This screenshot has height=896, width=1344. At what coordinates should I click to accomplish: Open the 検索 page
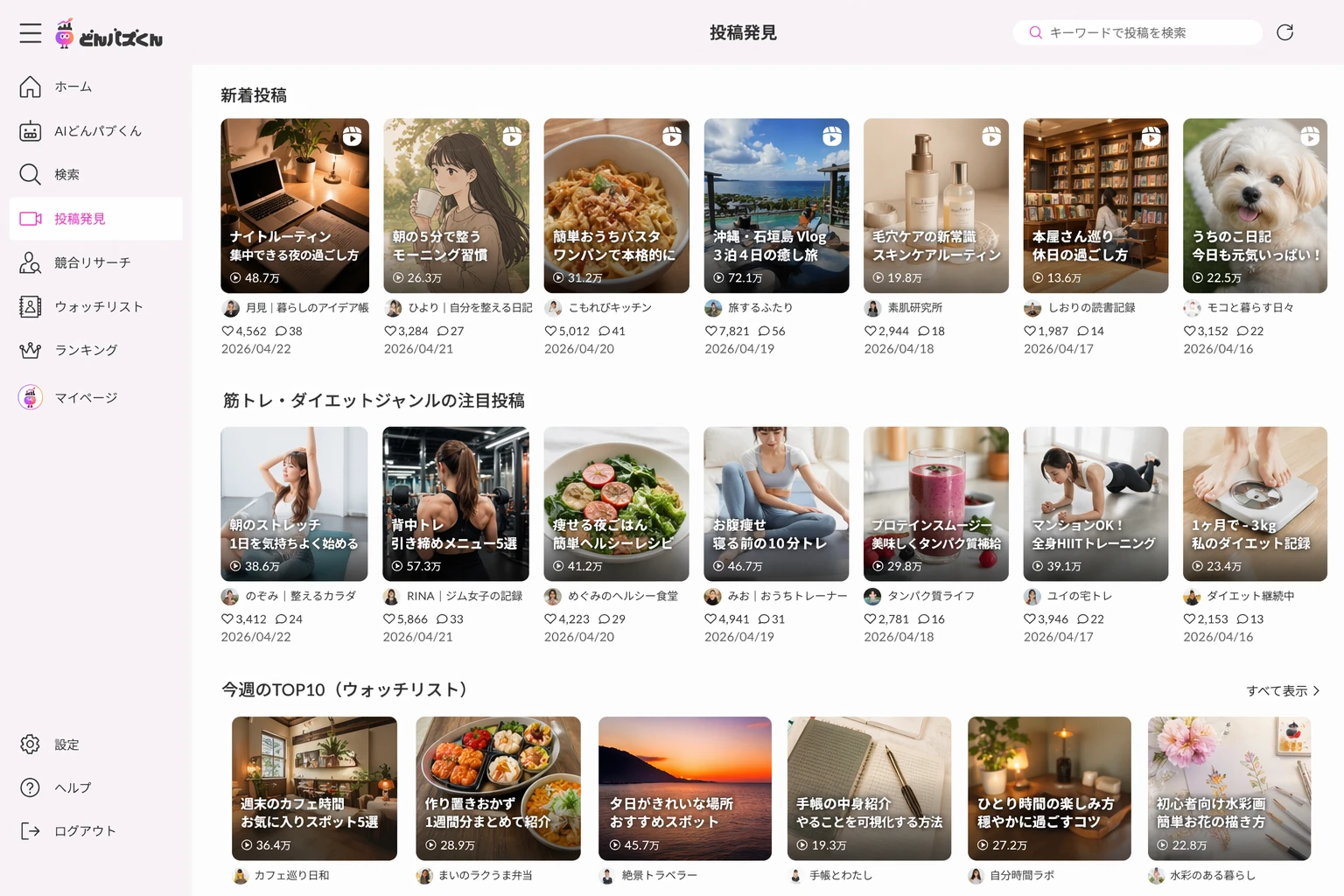point(66,174)
